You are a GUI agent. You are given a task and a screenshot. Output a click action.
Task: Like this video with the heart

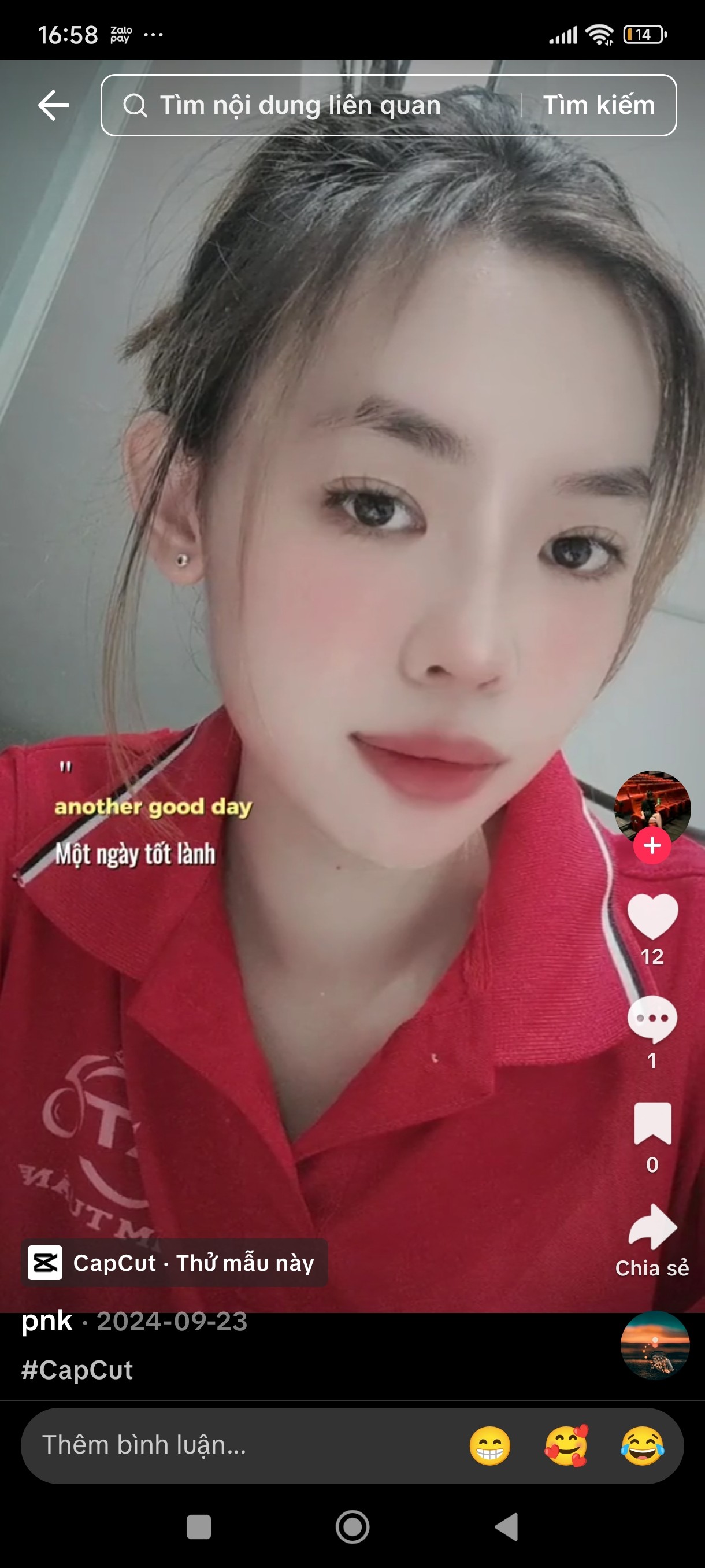652,916
